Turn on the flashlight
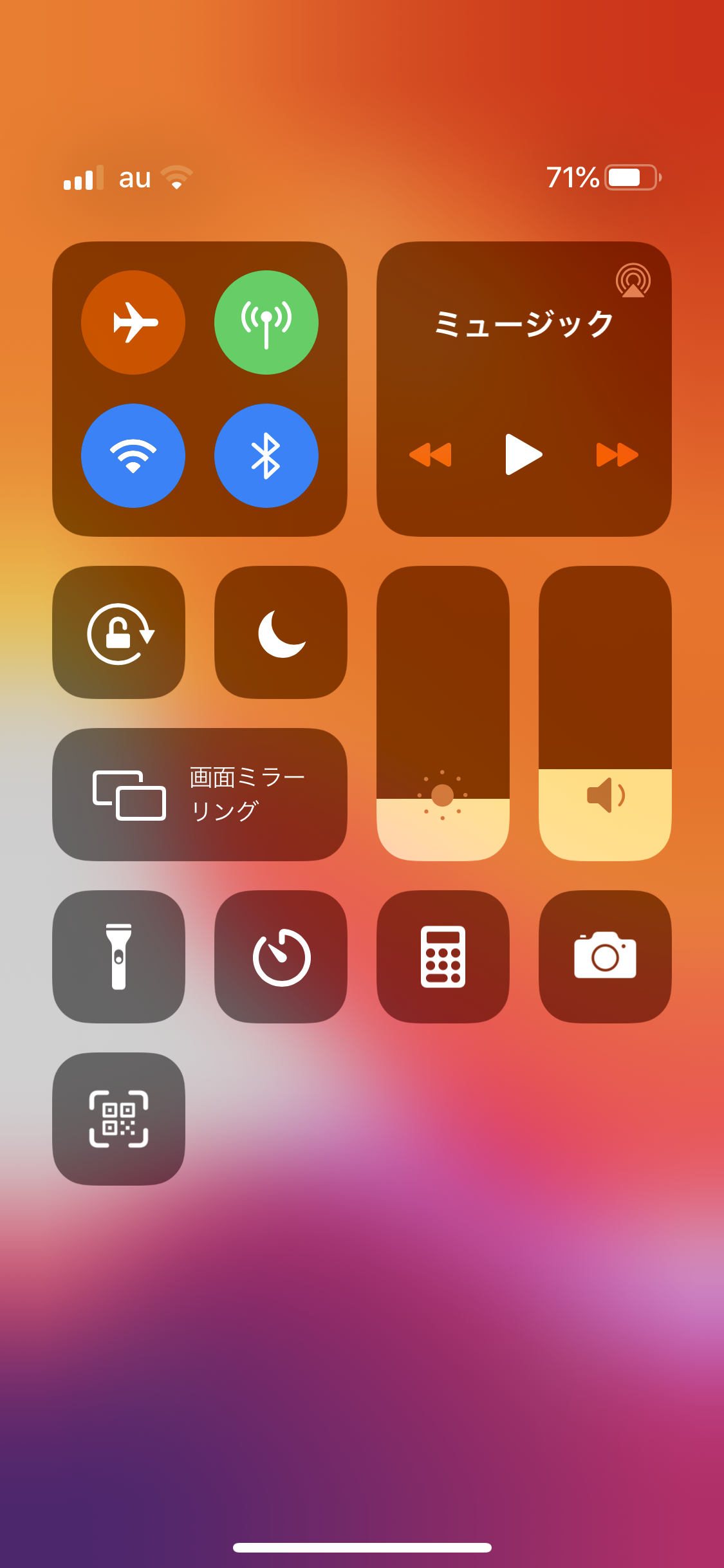Screen dimensions: 724x1568 [119, 957]
